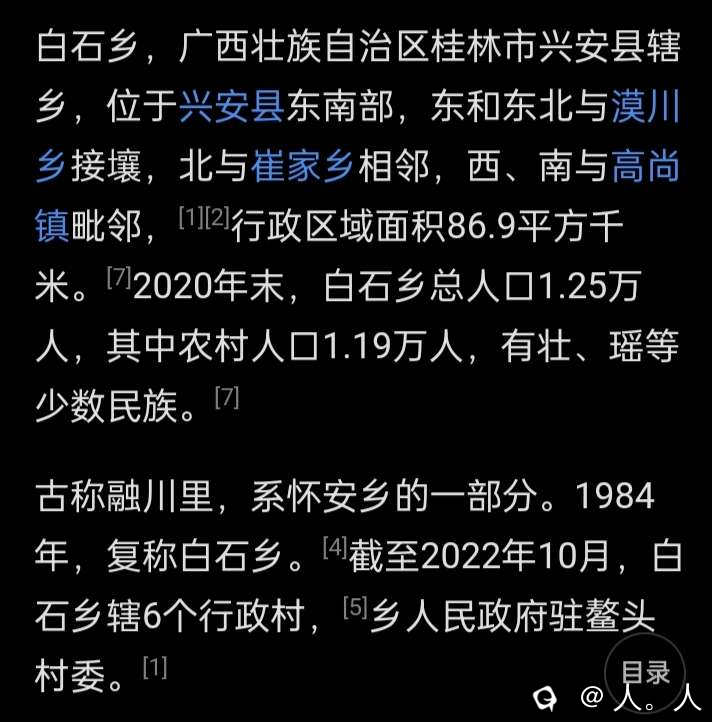Viewport: 712px width, 722px height.
Task: Open the 漠川乡 link
Action: [645, 107]
